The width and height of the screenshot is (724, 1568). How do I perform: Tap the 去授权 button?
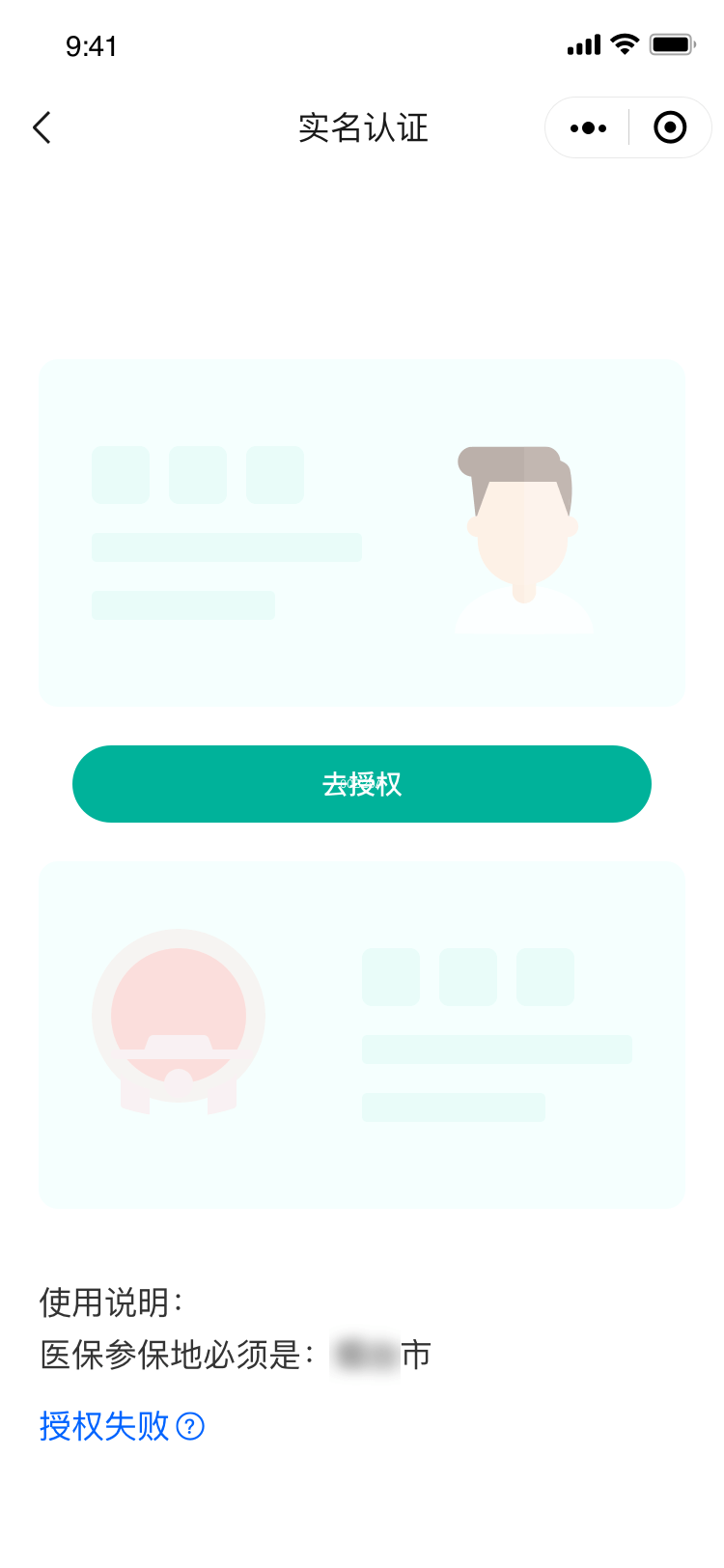tap(362, 784)
